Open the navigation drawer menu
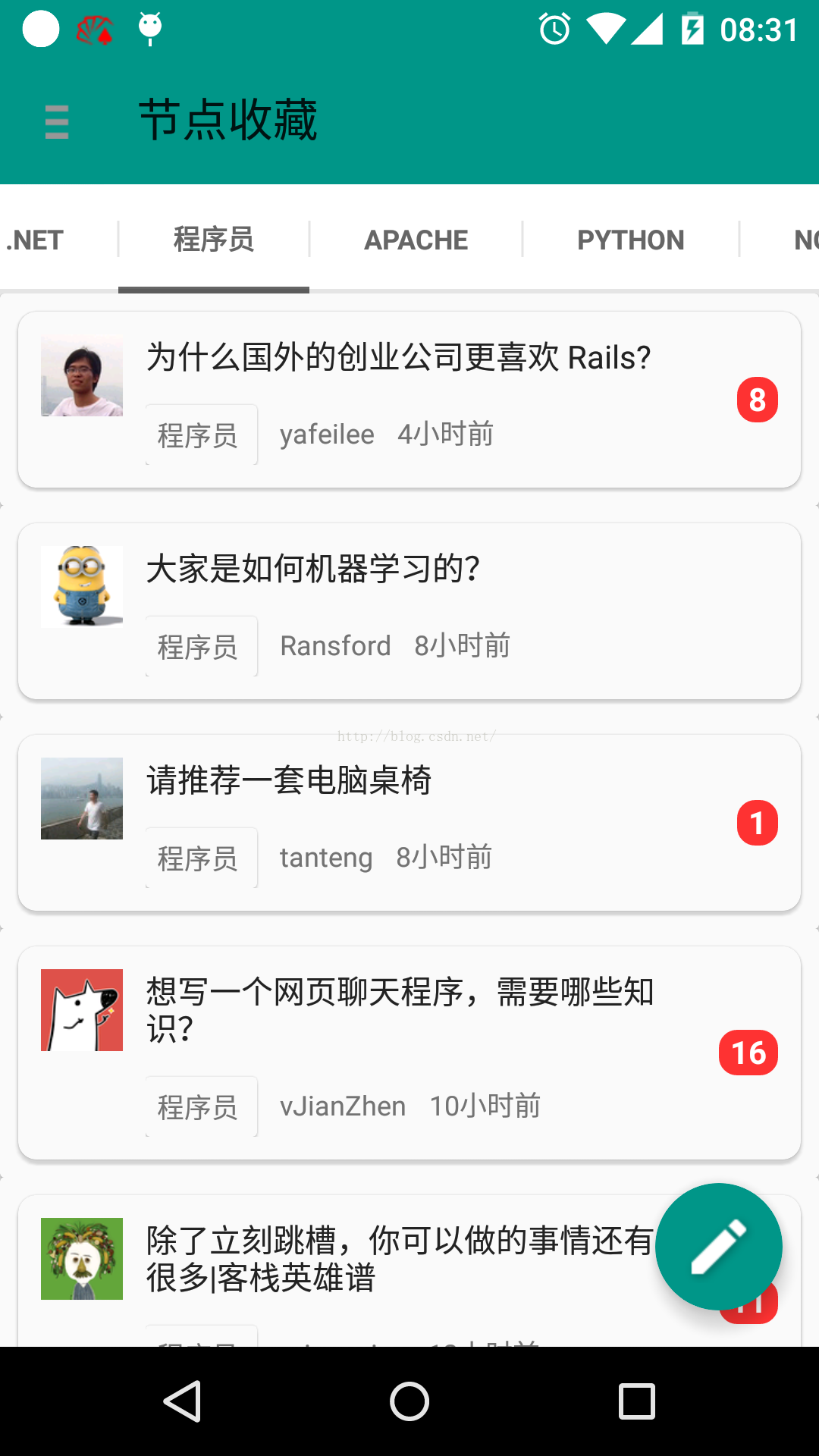Viewport: 819px width, 1456px height. (57, 121)
